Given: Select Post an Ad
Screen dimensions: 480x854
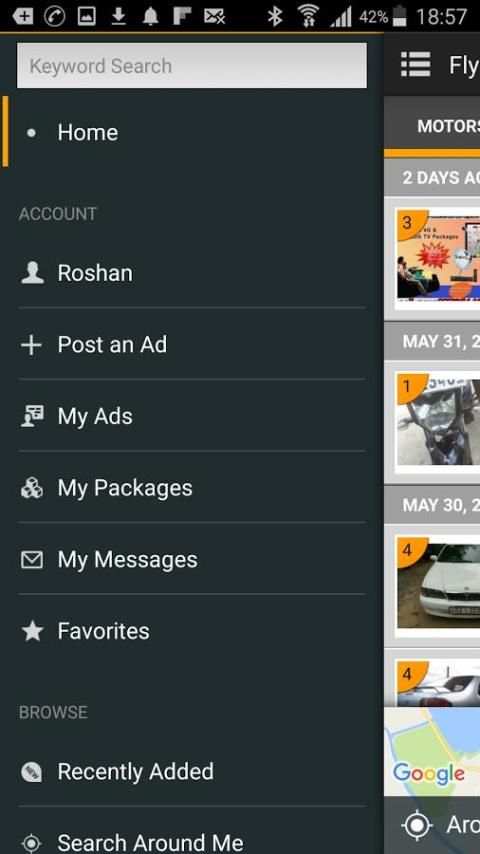Looking at the screenshot, I should (192, 344).
